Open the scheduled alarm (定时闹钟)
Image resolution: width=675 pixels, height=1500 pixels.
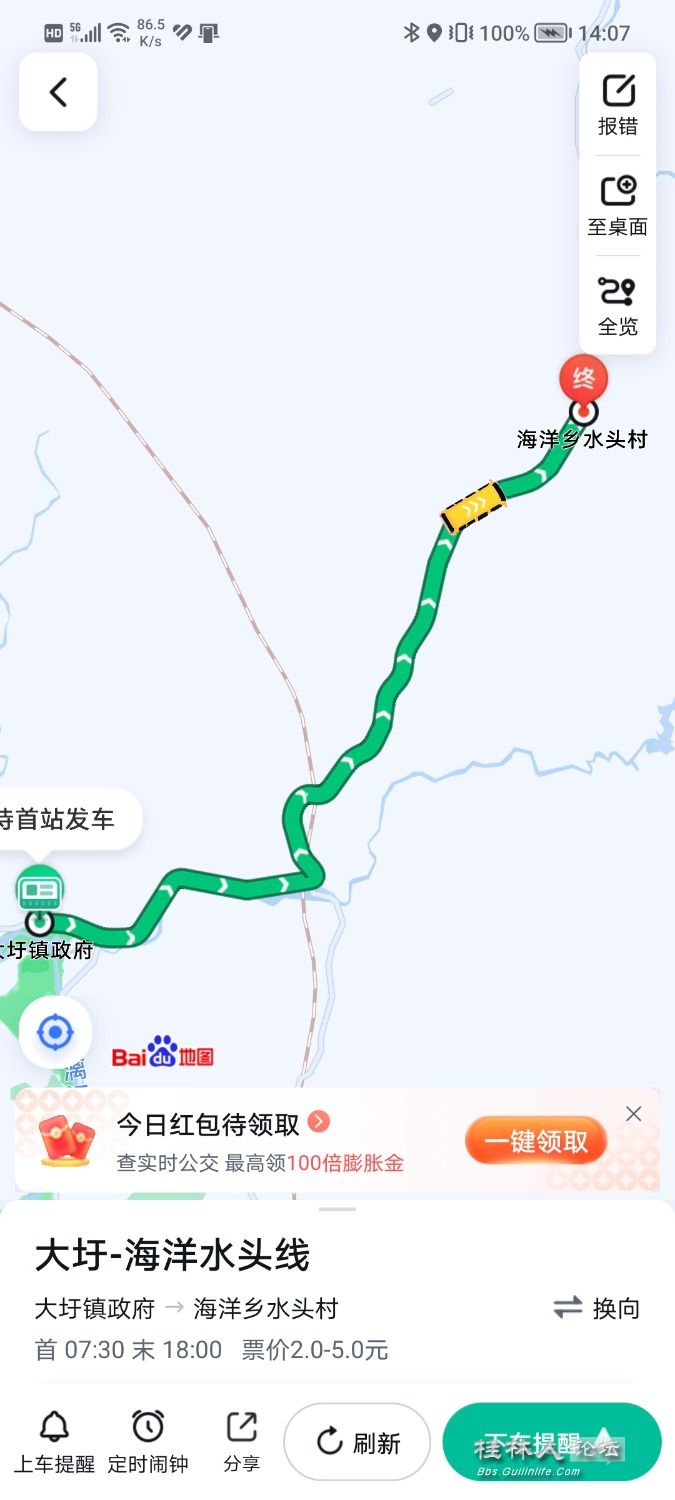pyautogui.click(x=148, y=1442)
